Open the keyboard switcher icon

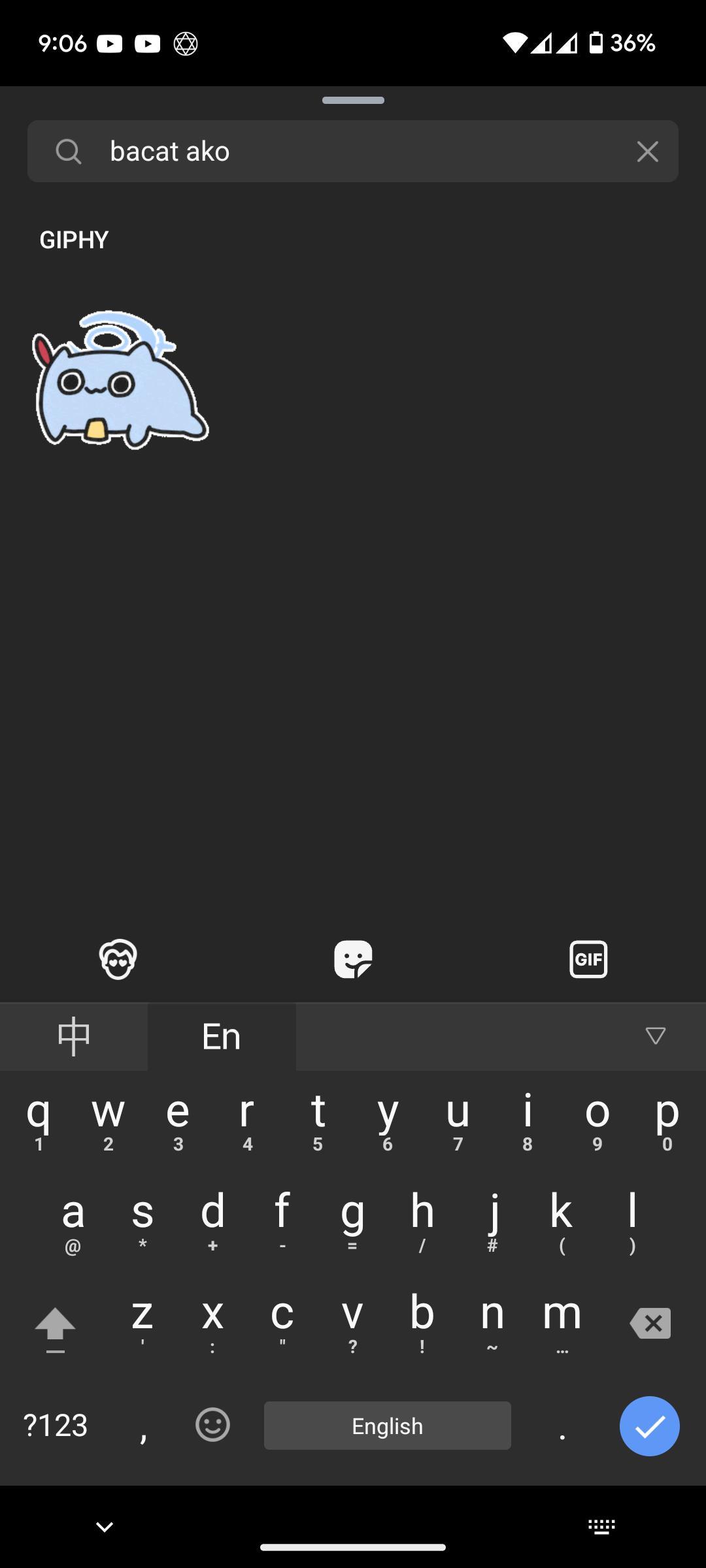click(601, 1526)
